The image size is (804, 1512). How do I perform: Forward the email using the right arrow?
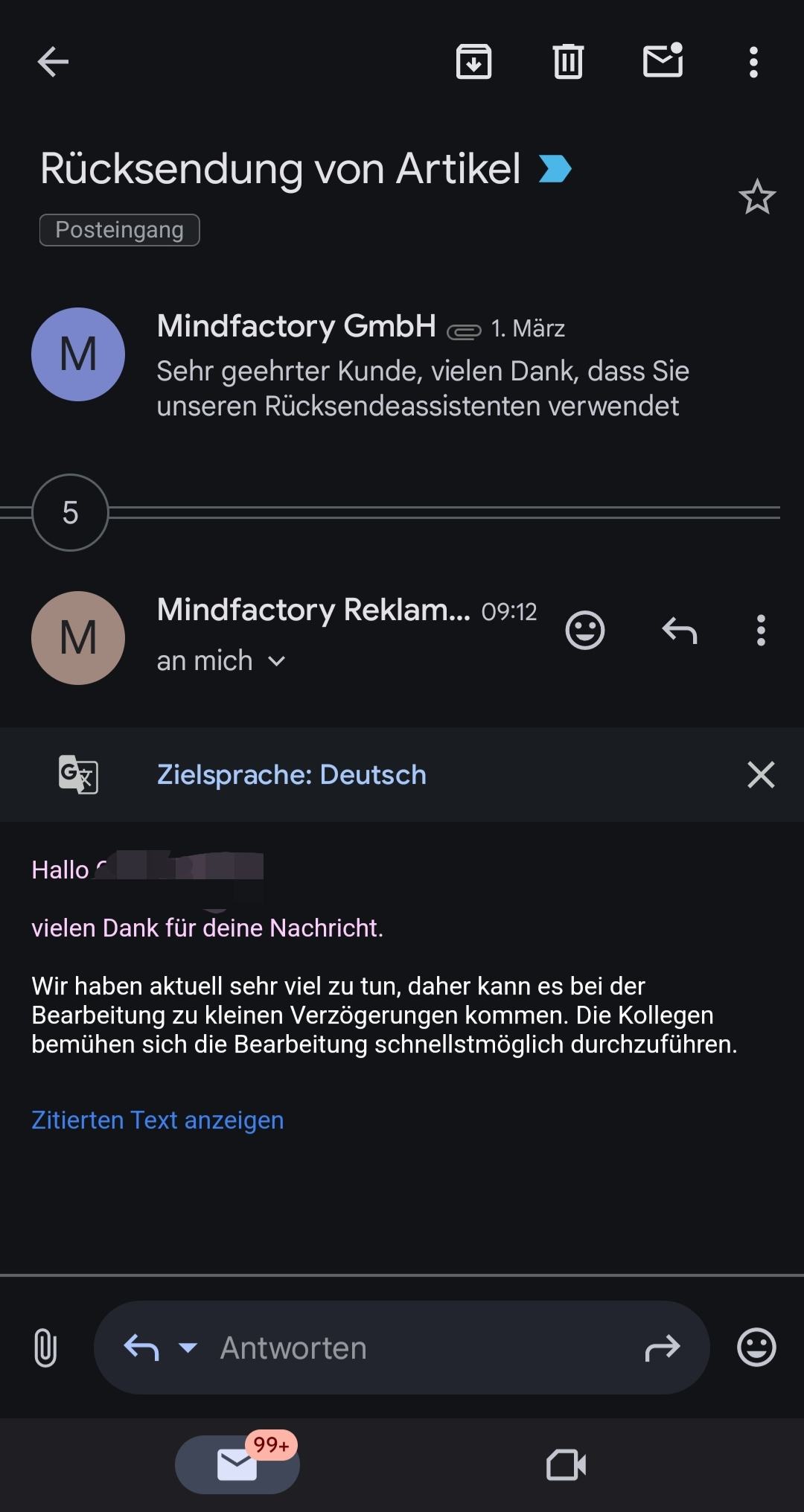[662, 1347]
